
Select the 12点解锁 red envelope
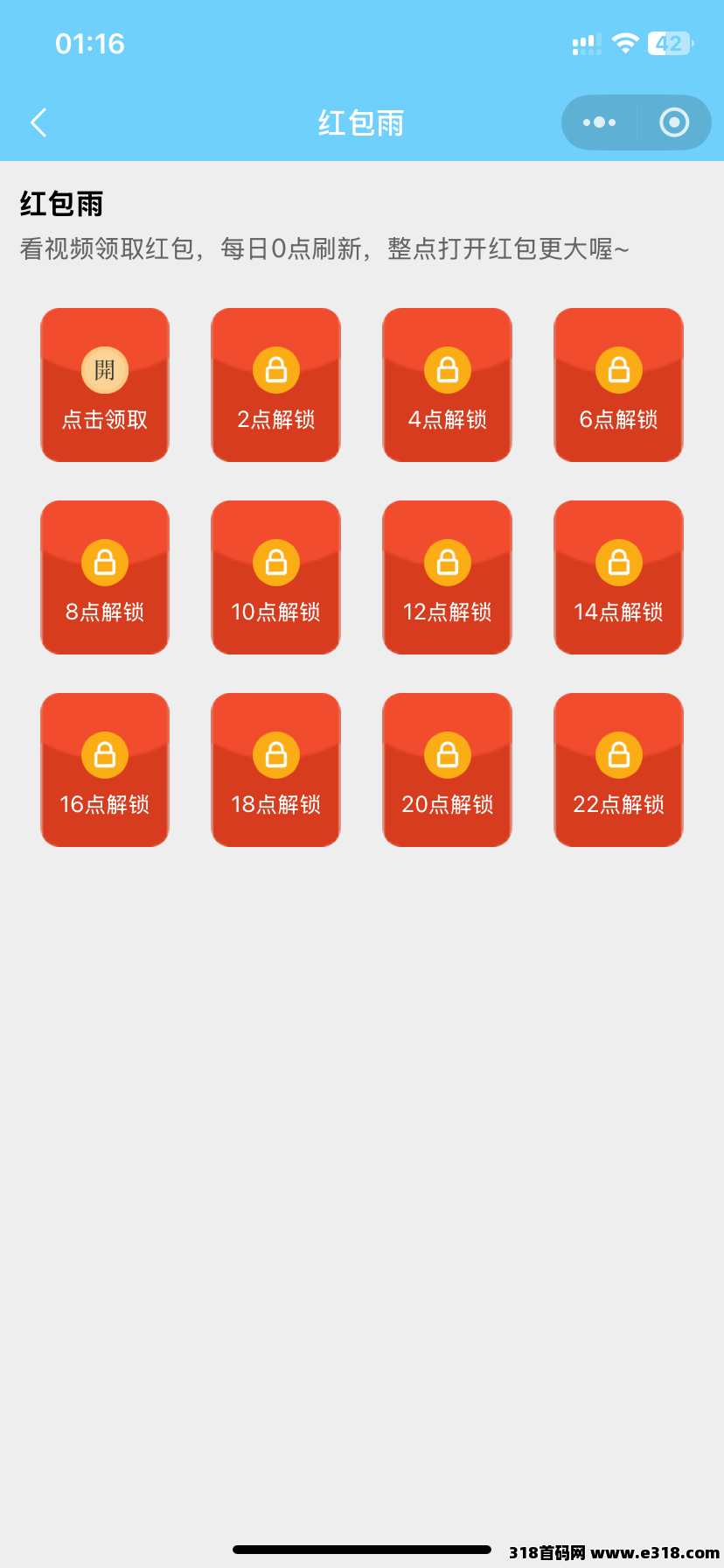tap(447, 577)
